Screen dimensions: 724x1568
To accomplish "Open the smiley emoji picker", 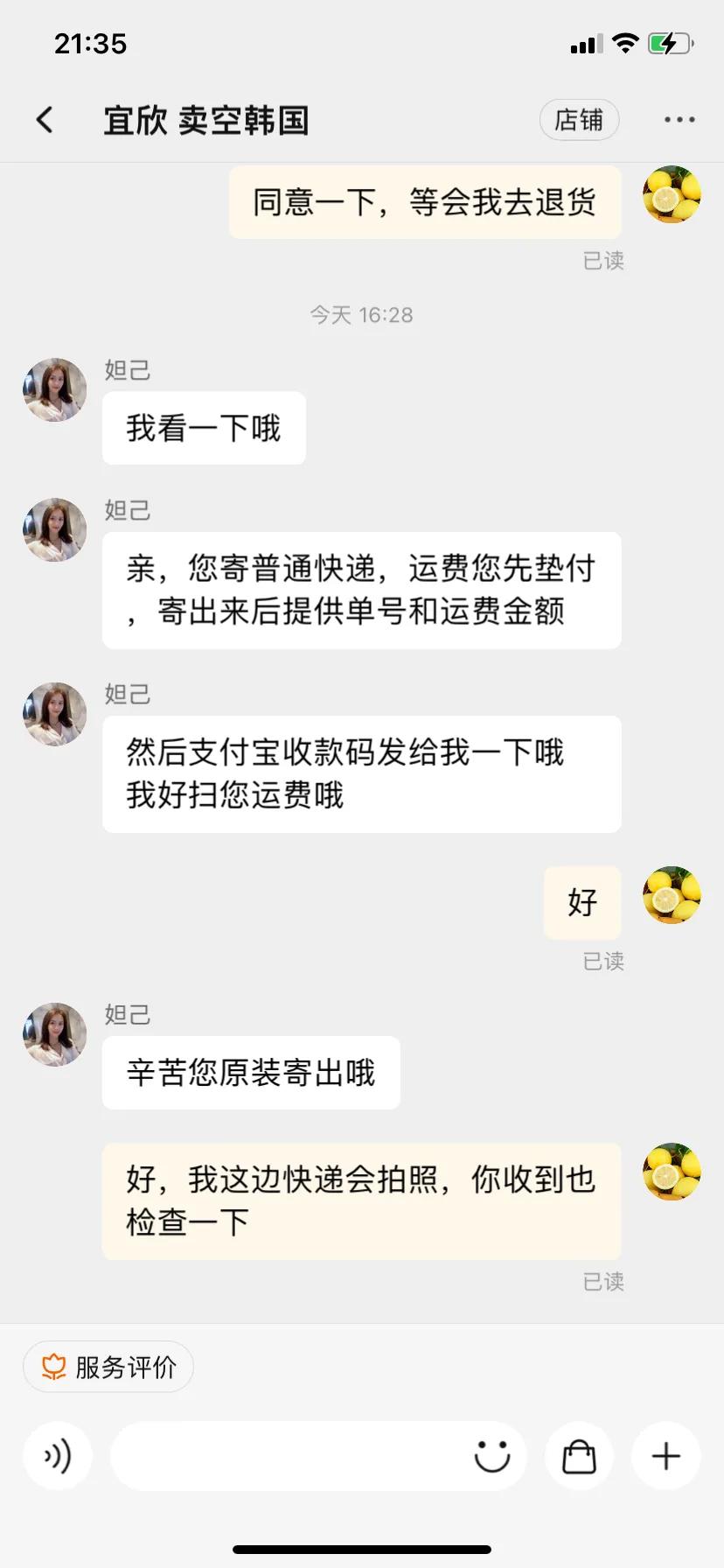I will click(491, 1456).
